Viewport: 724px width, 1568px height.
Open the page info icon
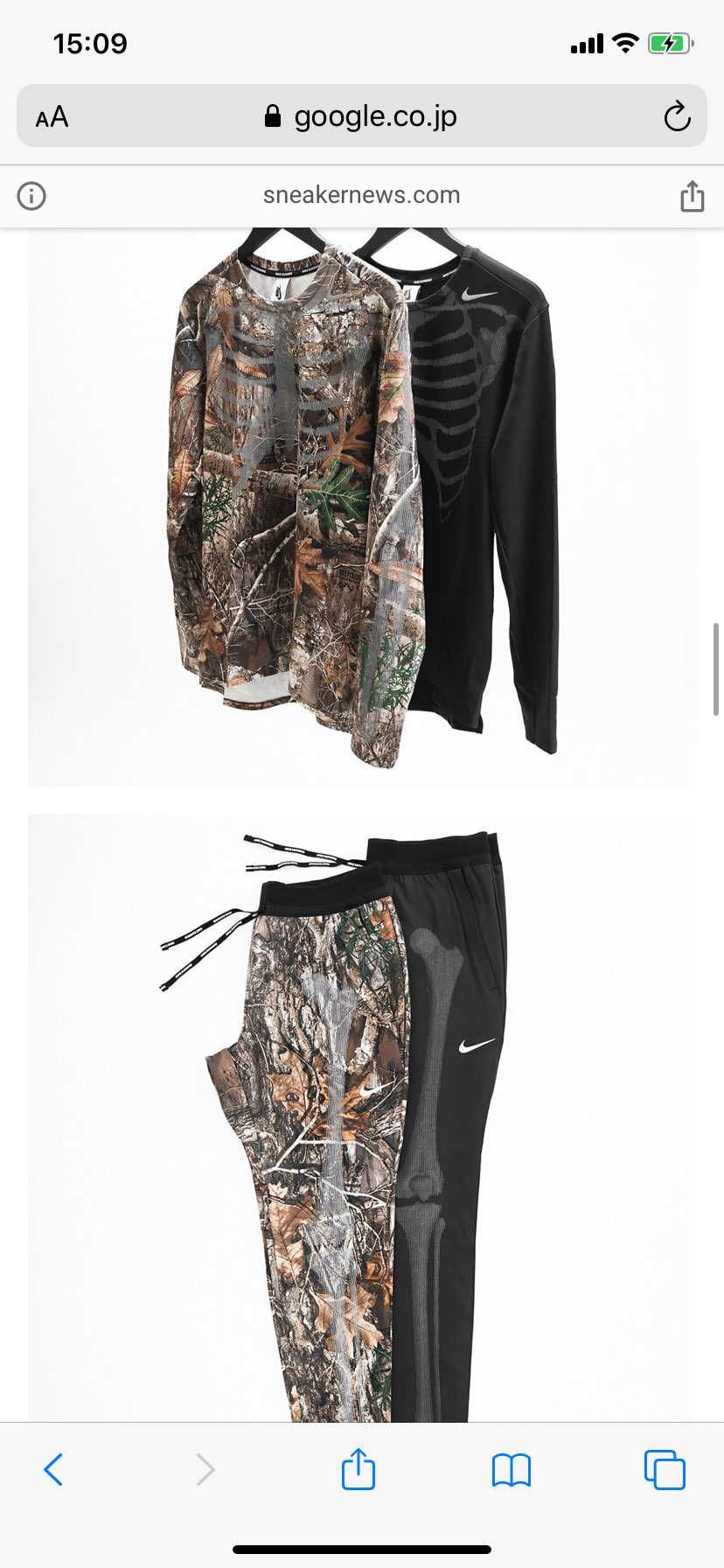[x=31, y=196]
